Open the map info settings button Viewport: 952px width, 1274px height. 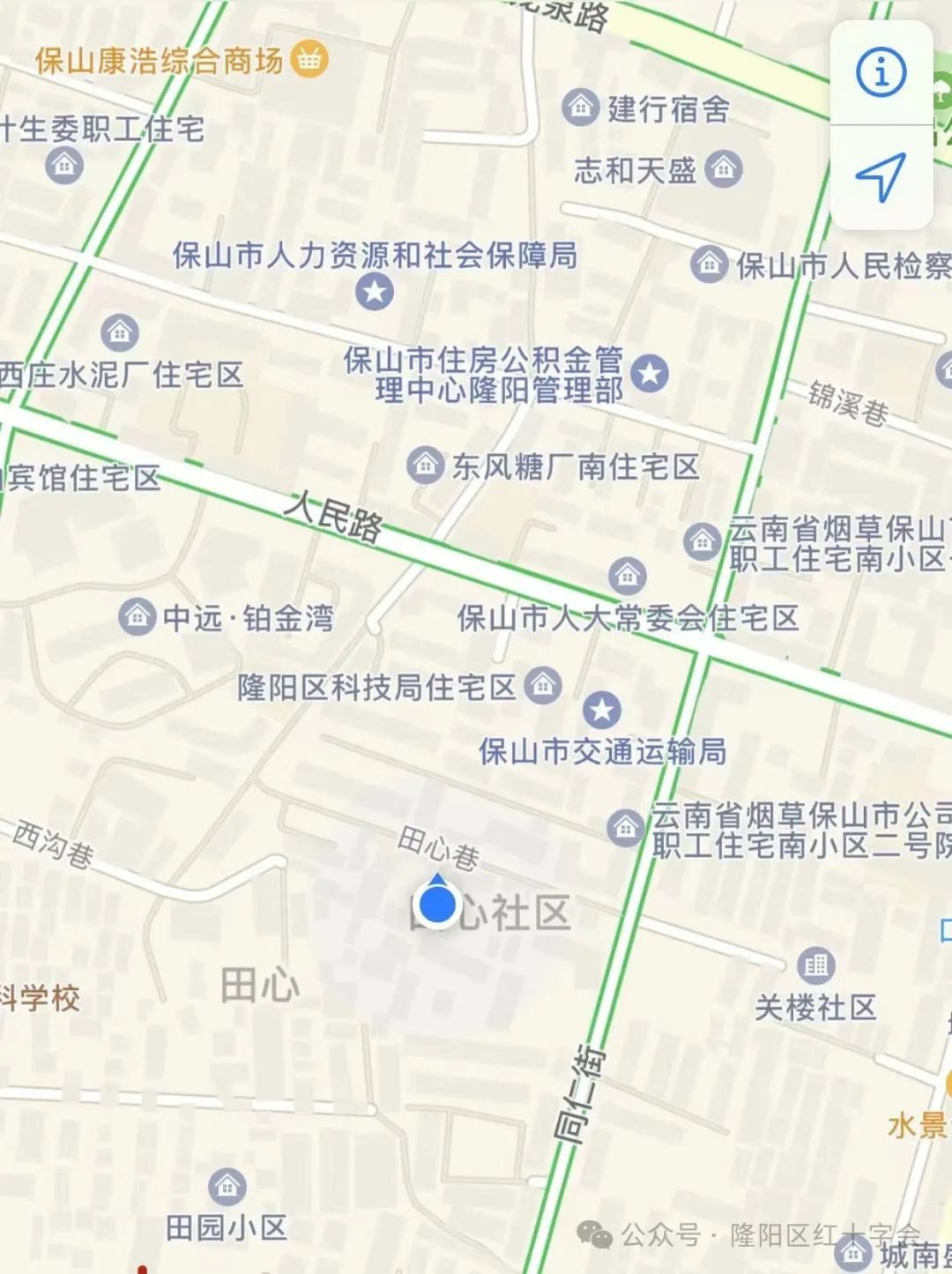881,71
